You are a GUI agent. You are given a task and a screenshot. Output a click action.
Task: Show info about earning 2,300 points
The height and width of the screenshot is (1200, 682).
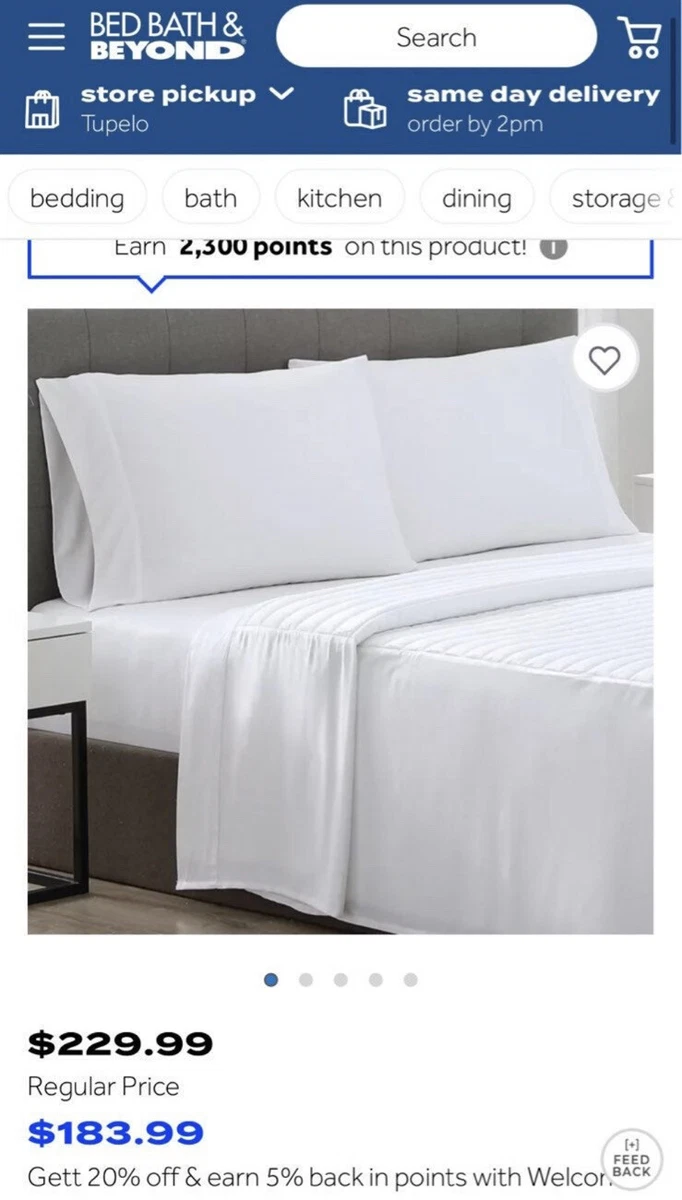coord(553,249)
